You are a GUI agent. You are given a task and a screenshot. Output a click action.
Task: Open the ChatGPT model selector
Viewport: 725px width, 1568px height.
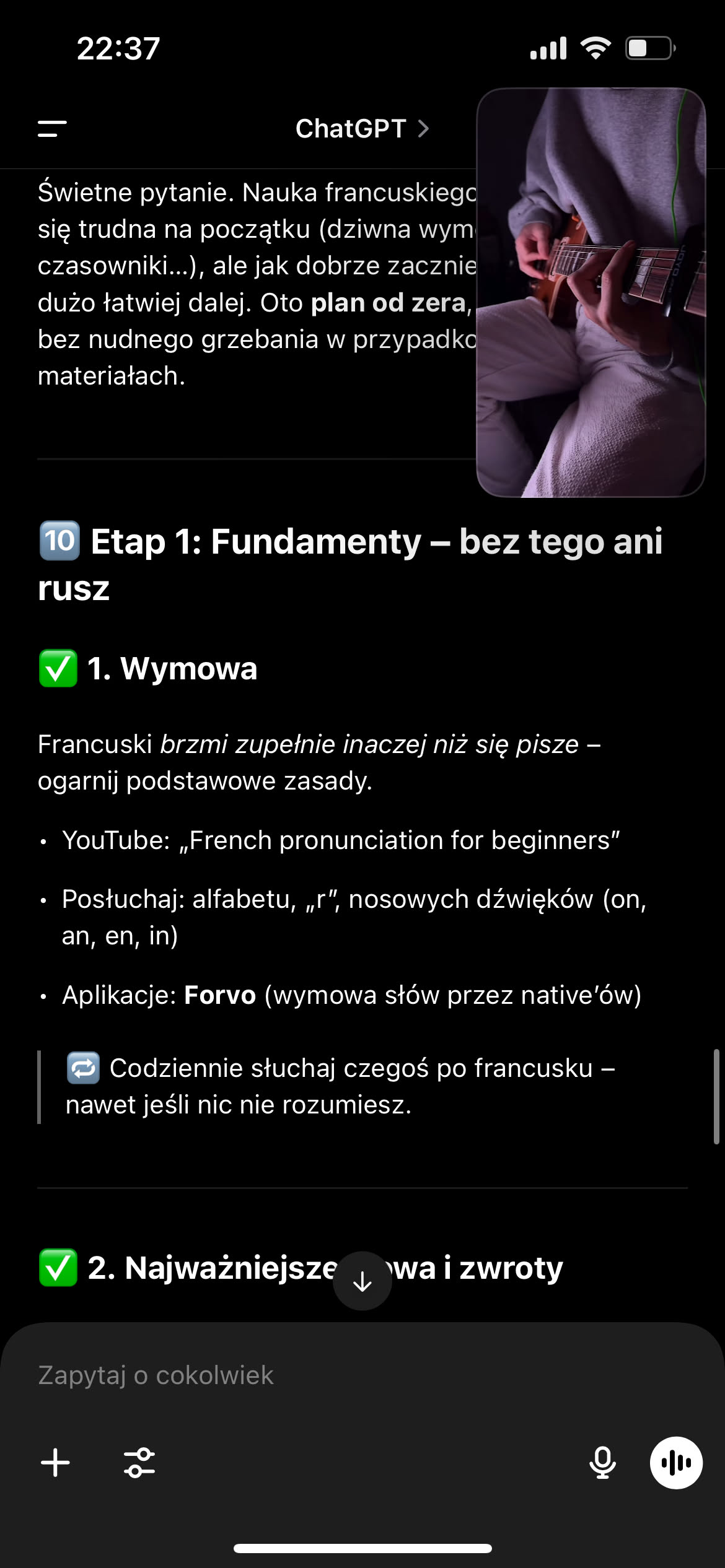pos(361,129)
